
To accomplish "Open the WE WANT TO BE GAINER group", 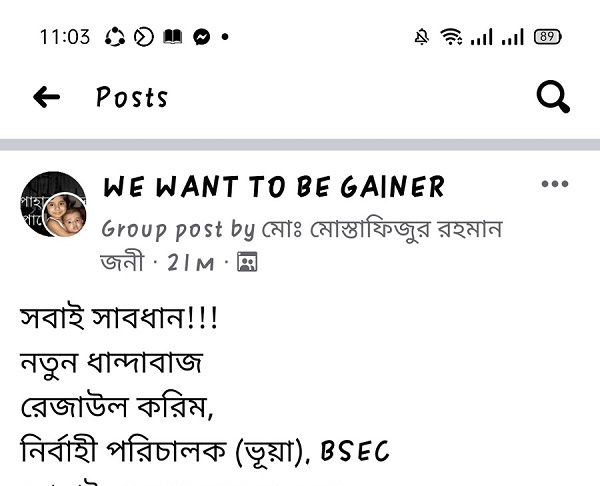I will pos(274,187).
